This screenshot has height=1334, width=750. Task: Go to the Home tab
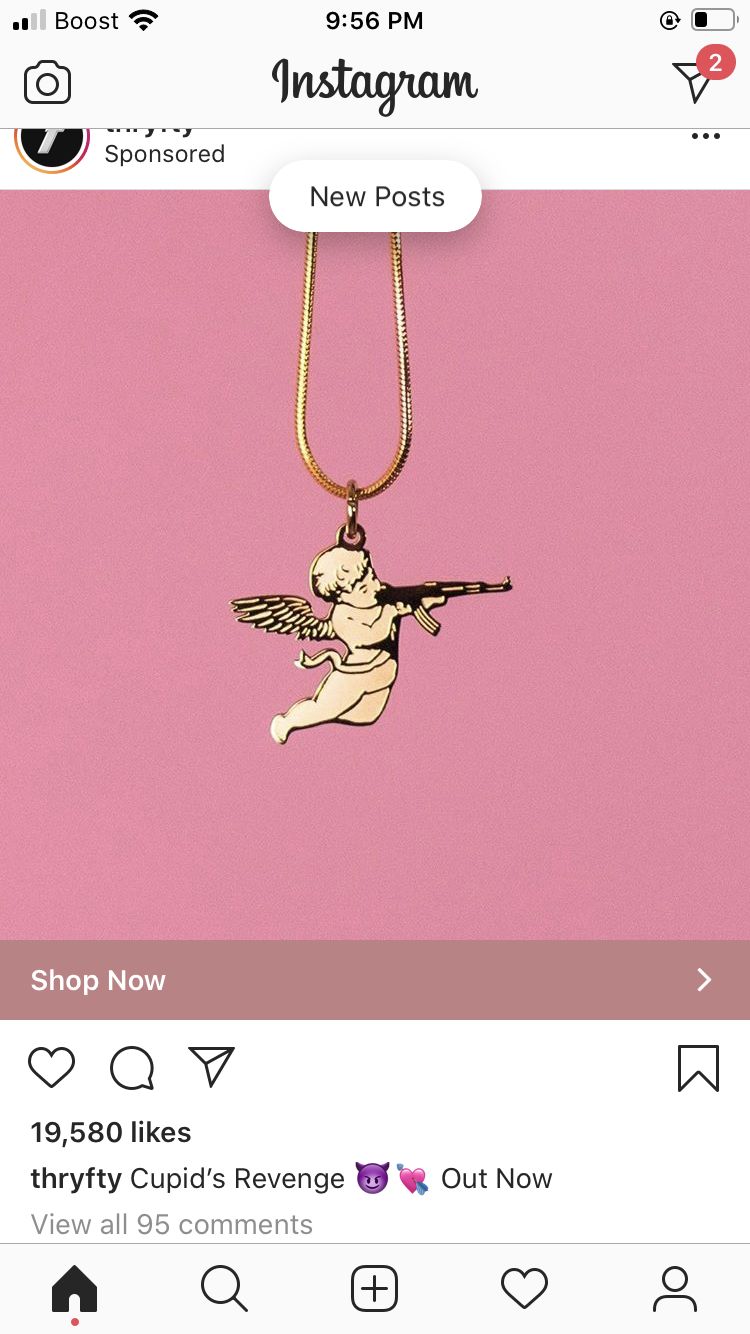pyautogui.click(x=75, y=1290)
